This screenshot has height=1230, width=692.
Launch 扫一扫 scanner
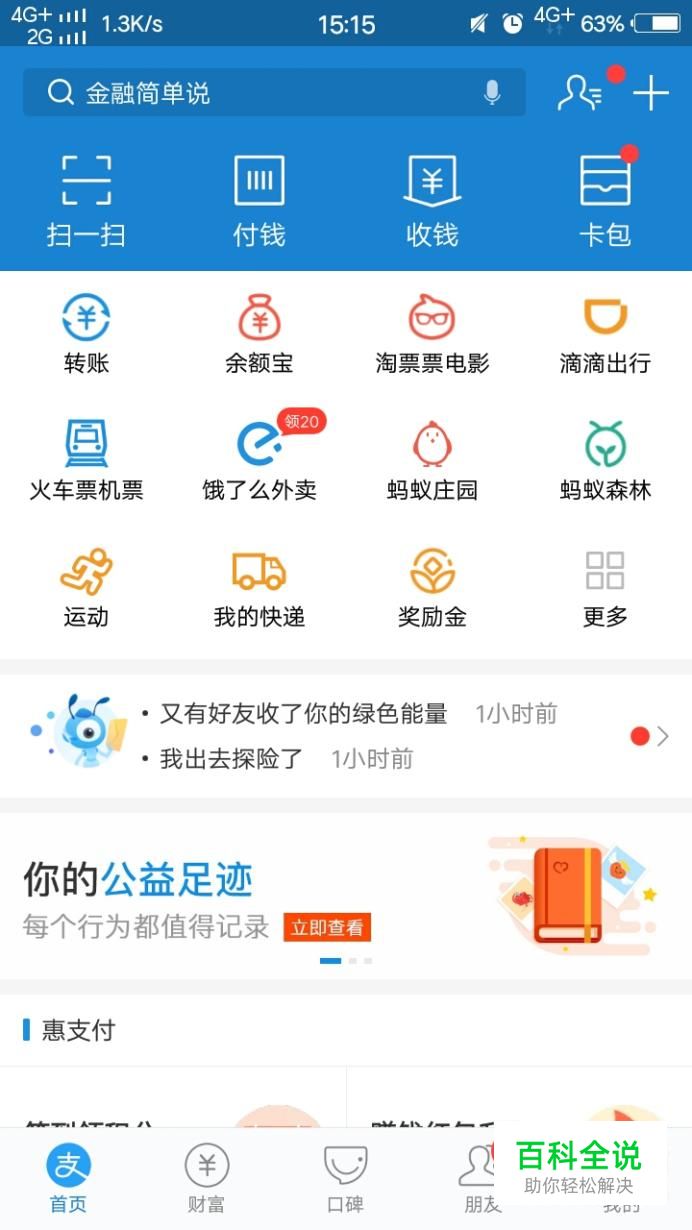coord(86,200)
